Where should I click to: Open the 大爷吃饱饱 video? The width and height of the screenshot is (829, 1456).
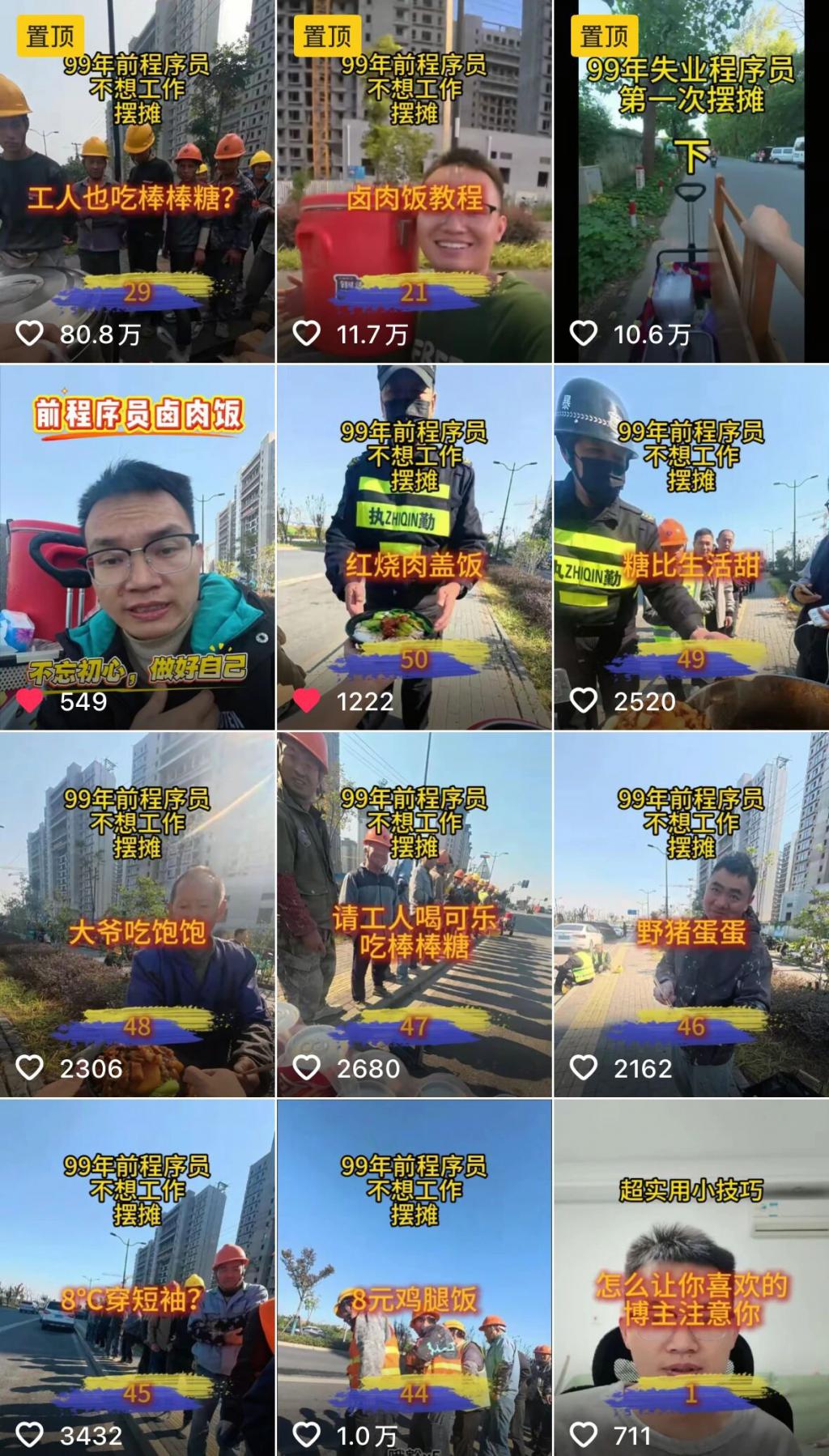pyautogui.click(x=137, y=914)
